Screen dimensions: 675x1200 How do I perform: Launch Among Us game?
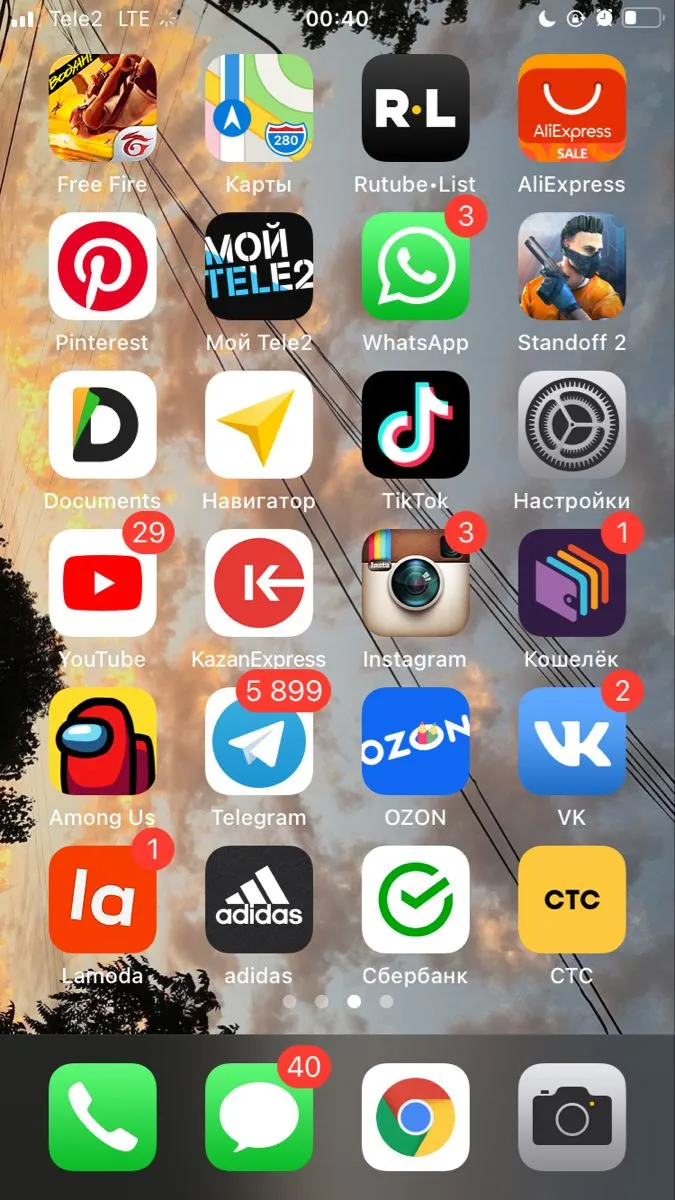point(102,741)
